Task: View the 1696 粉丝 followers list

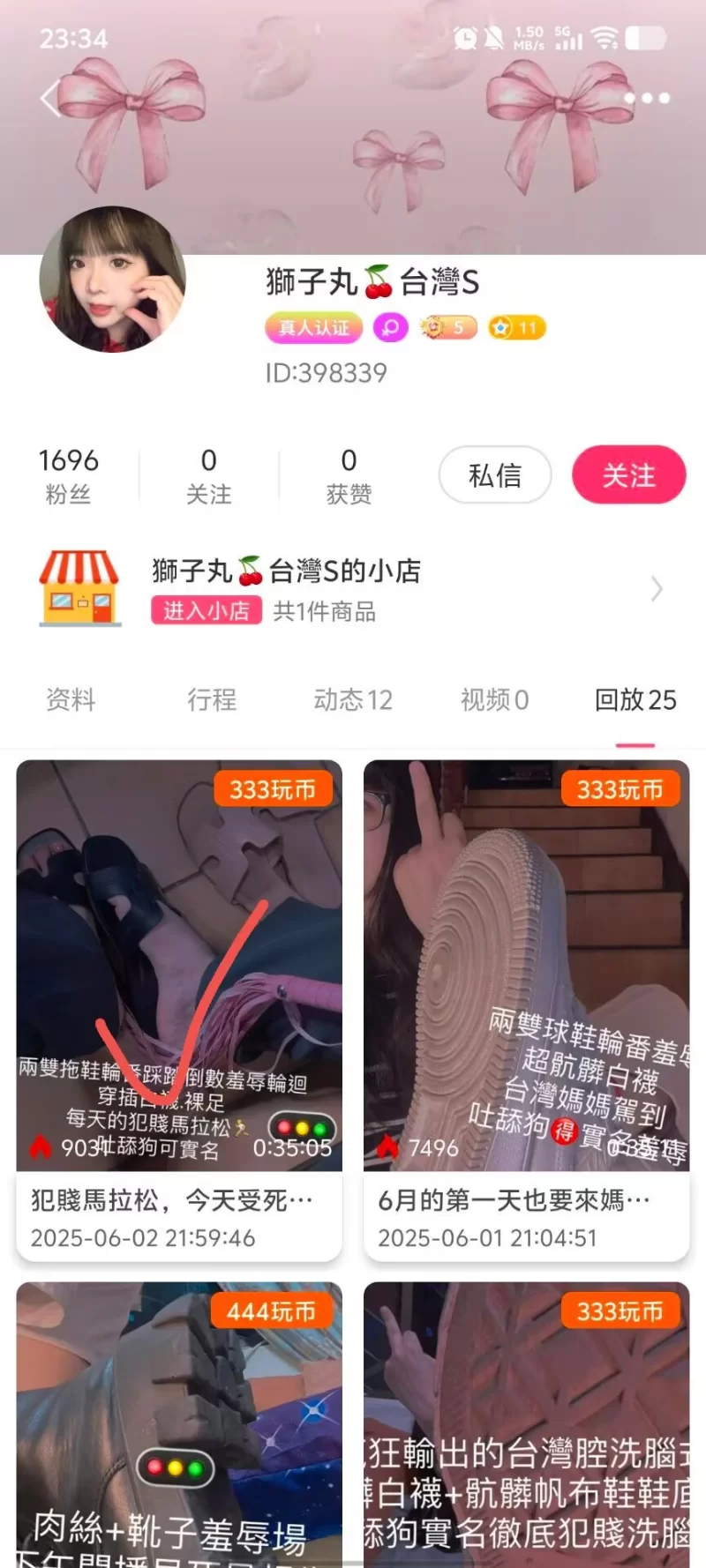Action: pos(69,475)
